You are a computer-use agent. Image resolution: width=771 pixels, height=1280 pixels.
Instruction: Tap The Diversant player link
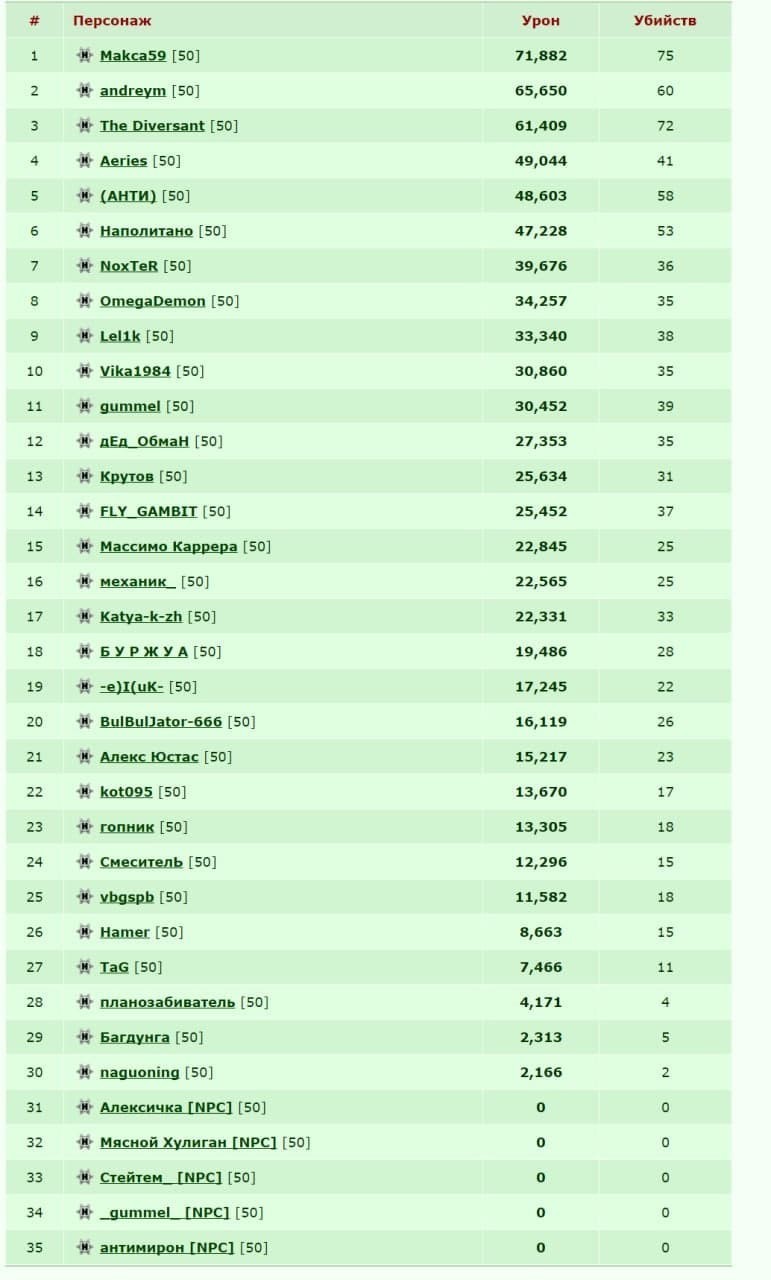tap(152, 126)
